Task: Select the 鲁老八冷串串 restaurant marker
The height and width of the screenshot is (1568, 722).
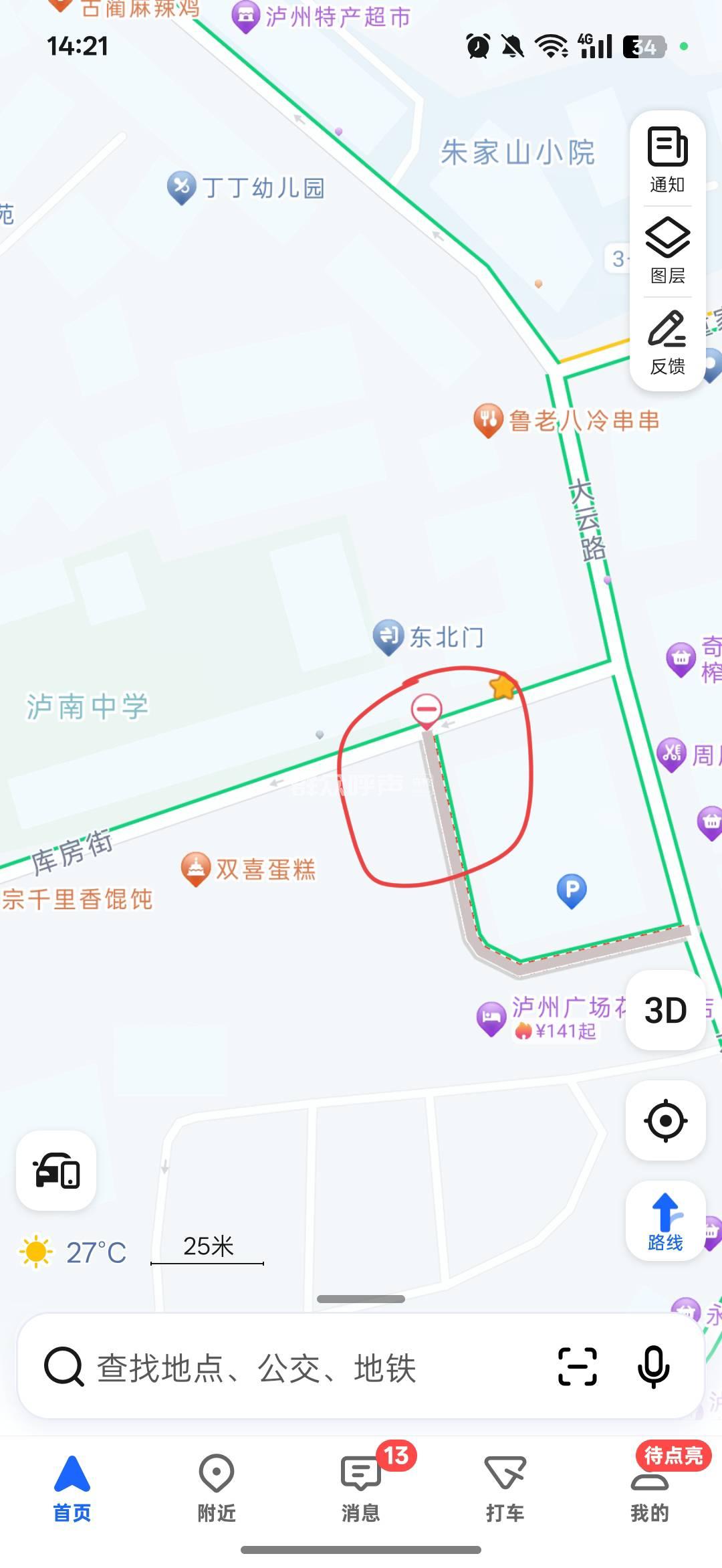Action: (x=489, y=420)
